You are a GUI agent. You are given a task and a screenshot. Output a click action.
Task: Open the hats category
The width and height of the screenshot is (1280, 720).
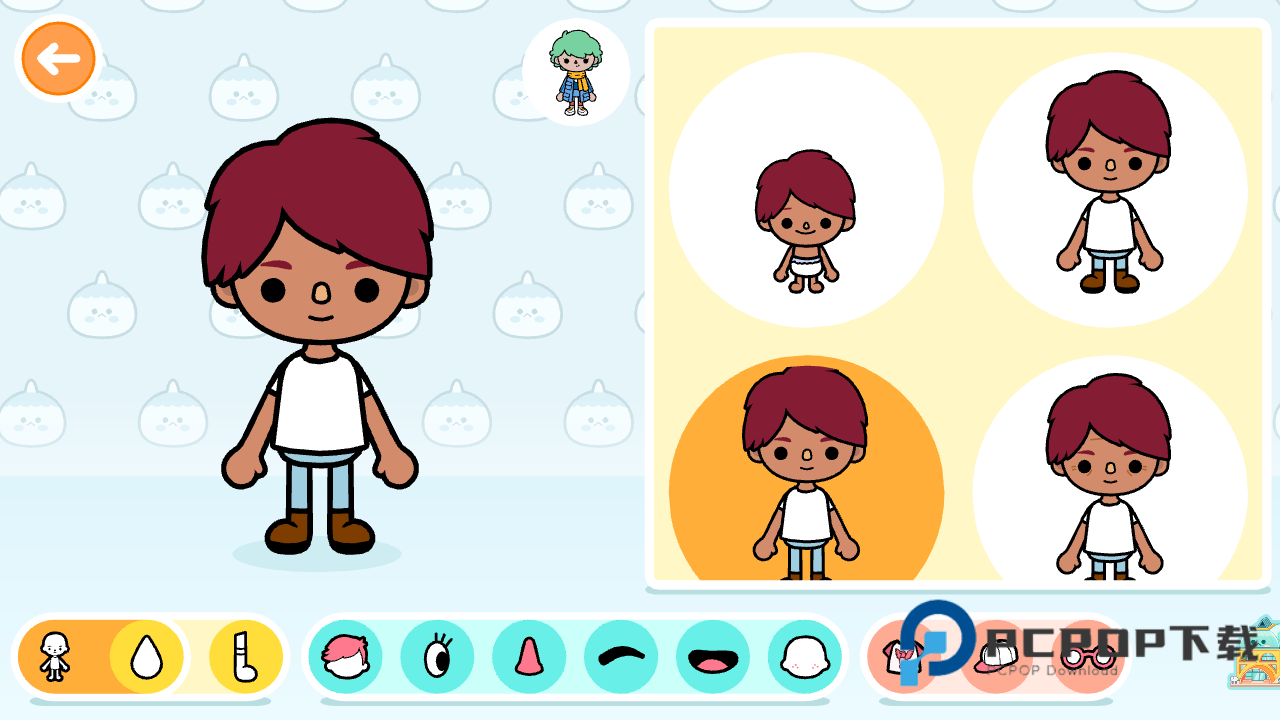995,657
